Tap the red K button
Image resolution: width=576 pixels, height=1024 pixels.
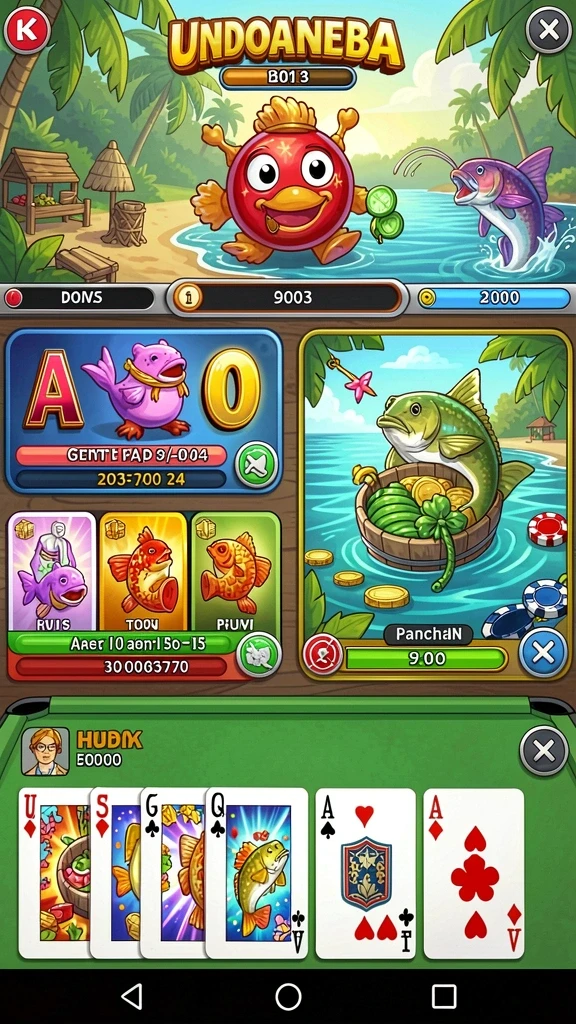(27, 29)
